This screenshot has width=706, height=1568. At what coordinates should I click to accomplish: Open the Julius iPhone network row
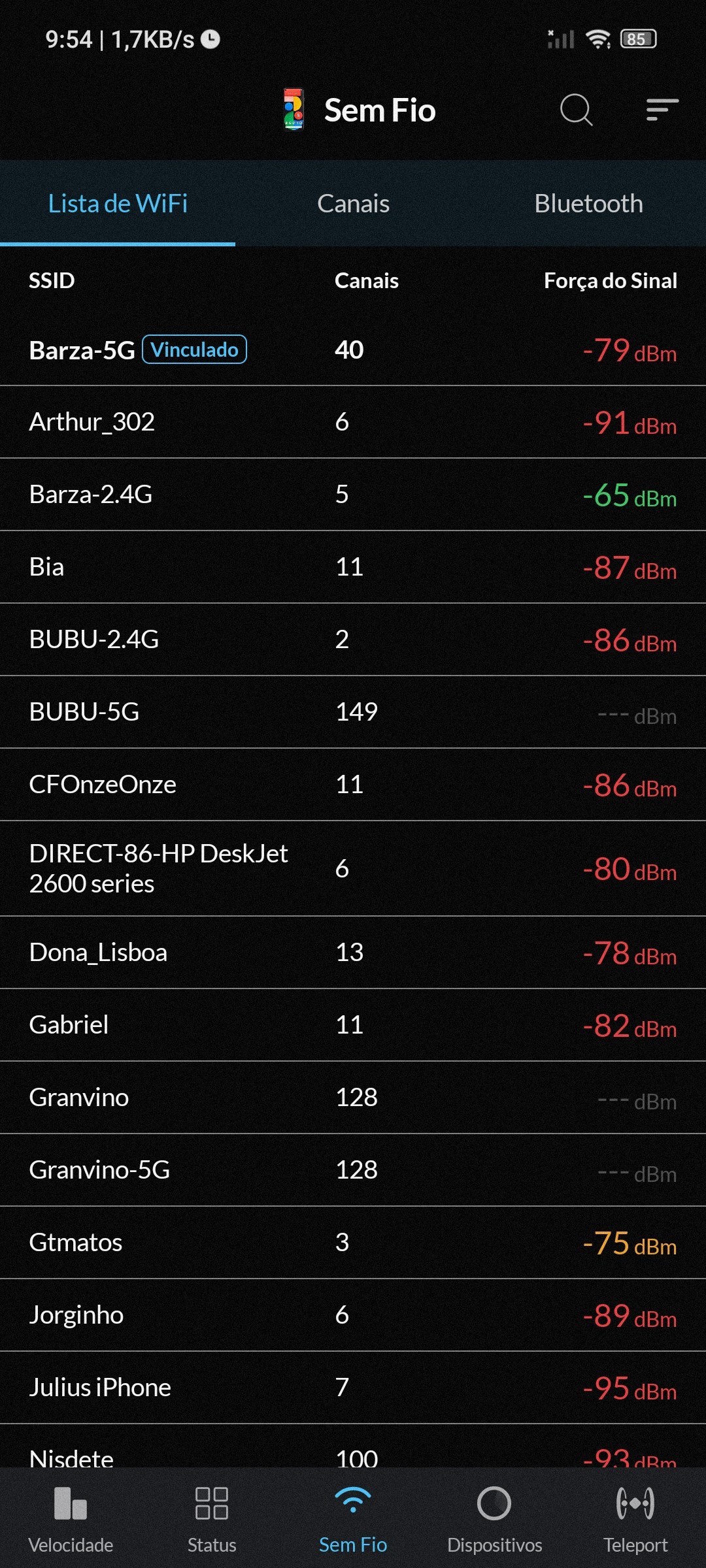(353, 1388)
